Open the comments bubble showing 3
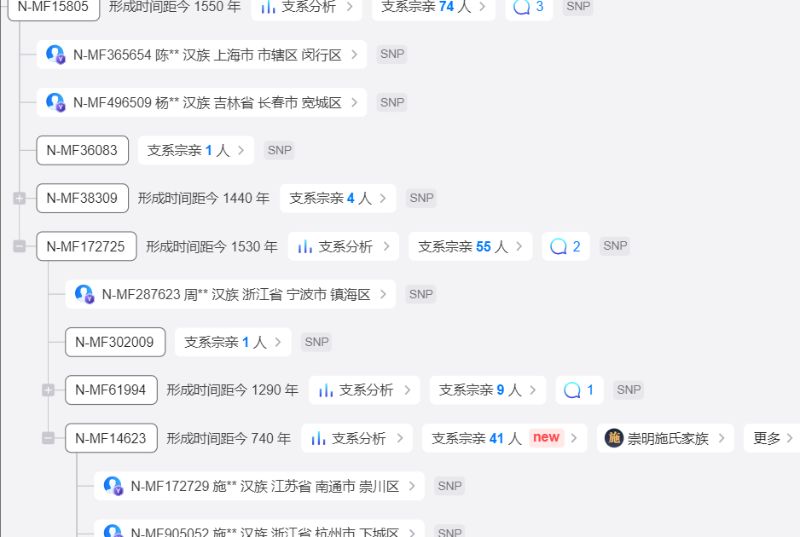This screenshot has height=537, width=800. 529,6
